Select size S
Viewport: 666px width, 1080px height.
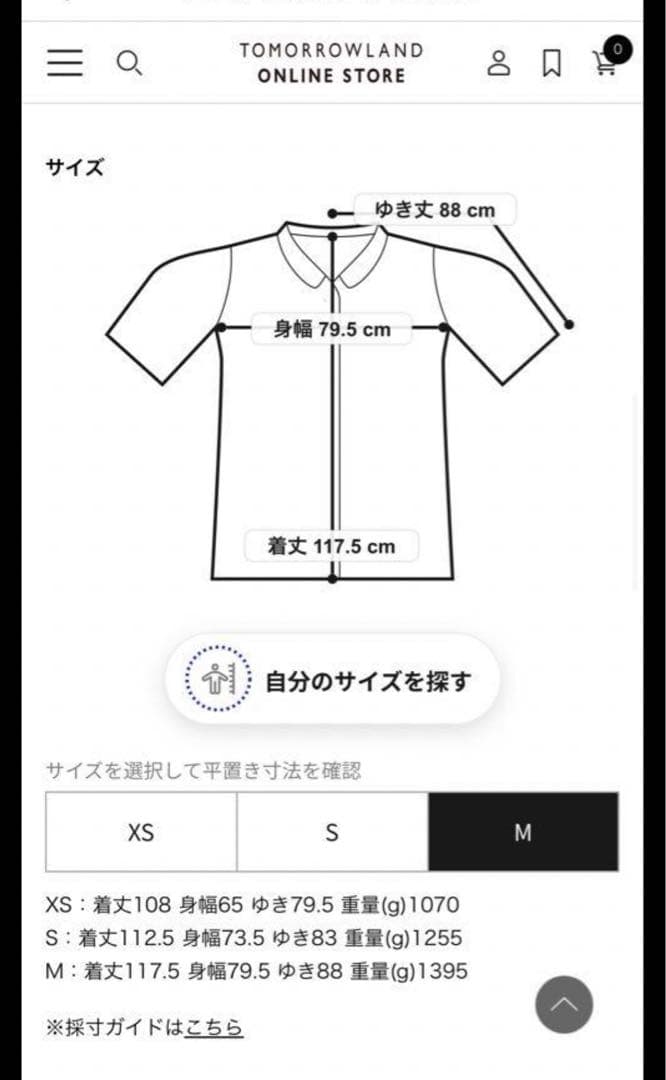(332, 832)
